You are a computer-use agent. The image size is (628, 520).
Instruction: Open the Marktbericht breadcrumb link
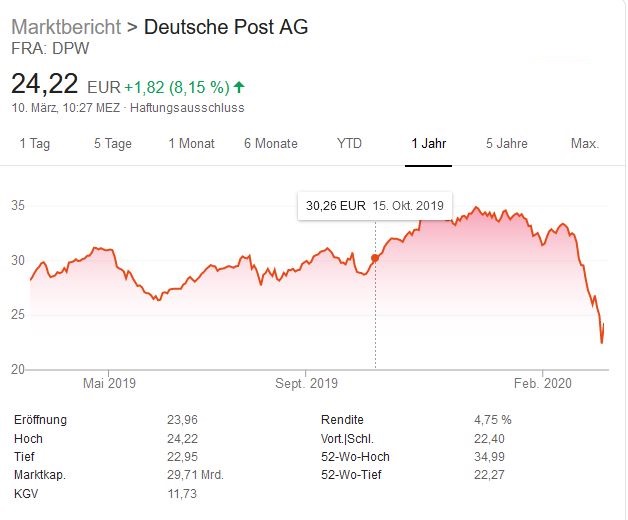(65, 27)
